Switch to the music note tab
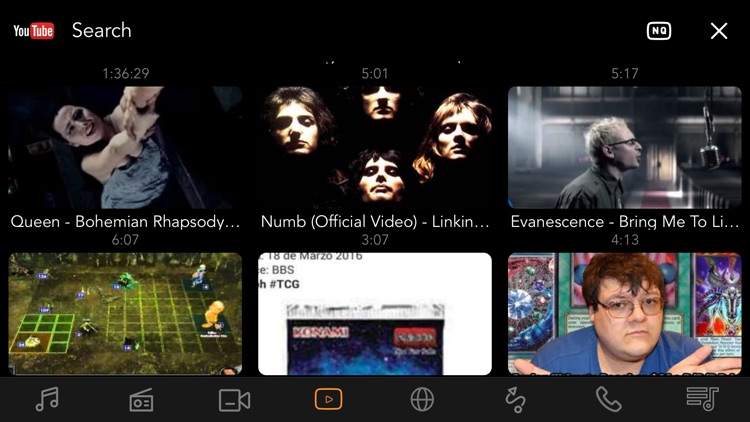This screenshot has height=422, width=750. pyautogui.click(x=47, y=399)
